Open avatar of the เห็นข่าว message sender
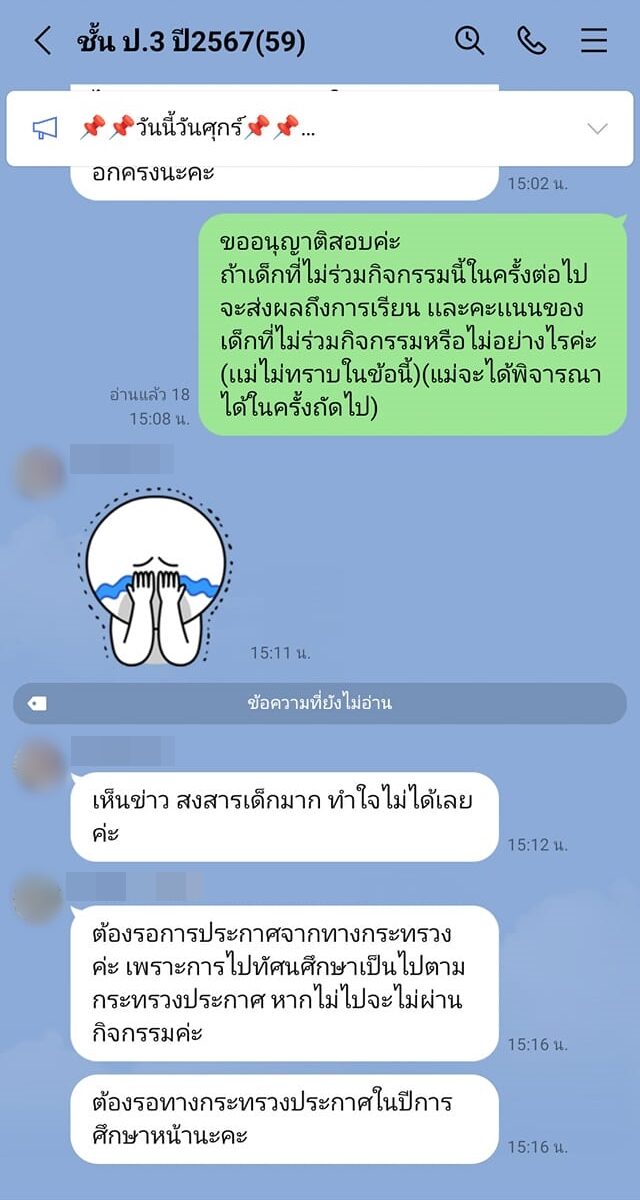Screen dimensions: 640x1200 tap(39, 767)
